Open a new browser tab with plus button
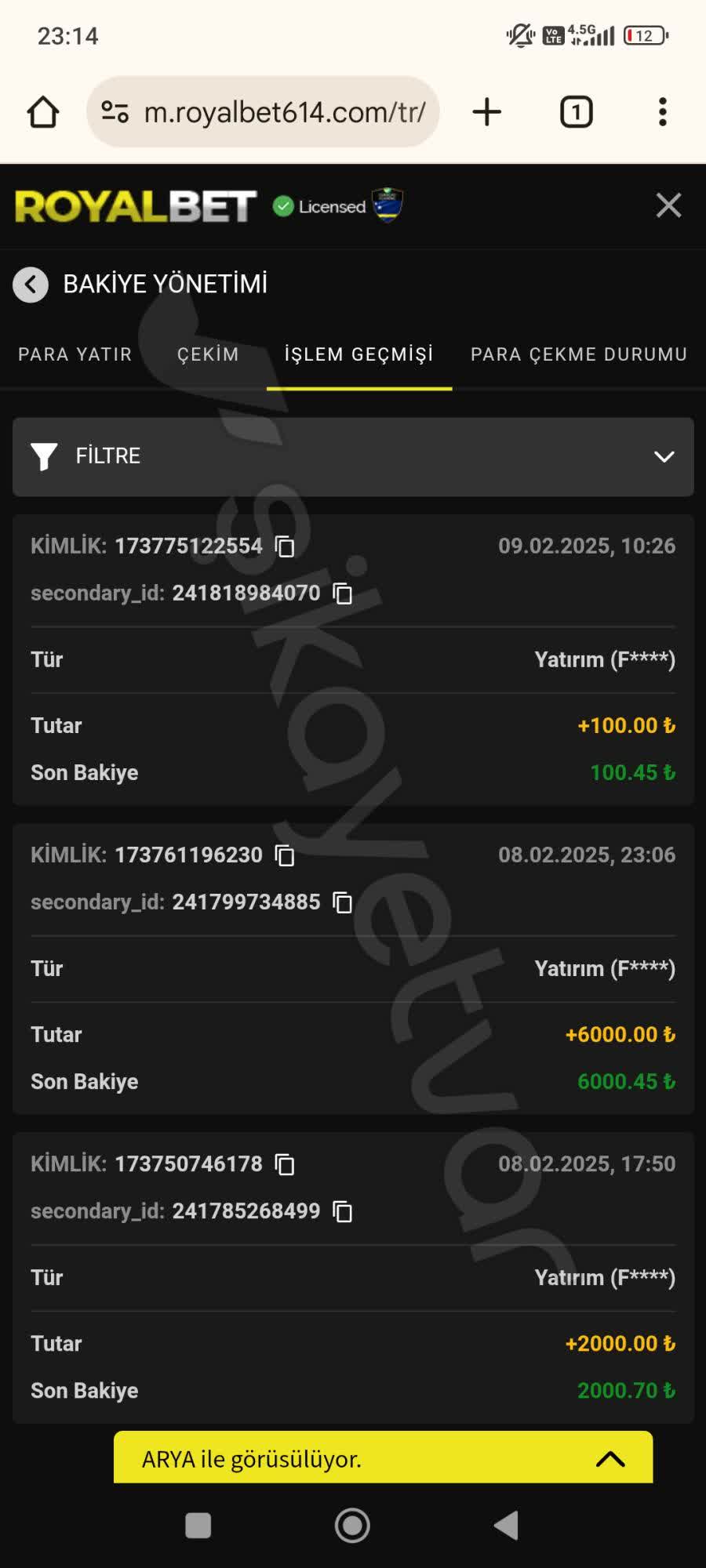Image resolution: width=706 pixels, height=1568 pixels. click(486, 111)
